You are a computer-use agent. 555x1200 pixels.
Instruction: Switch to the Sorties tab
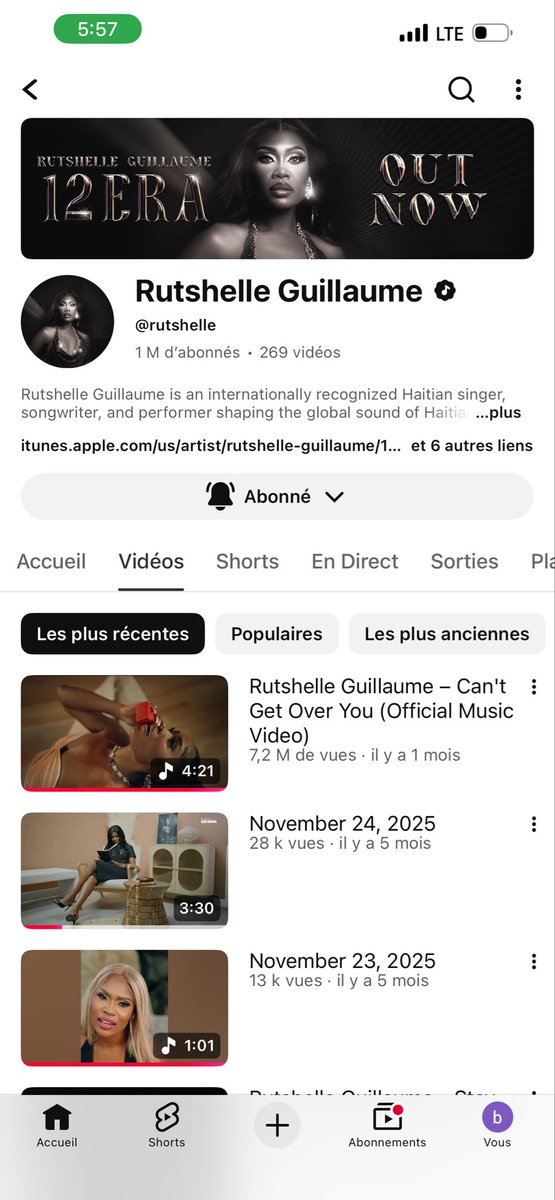click(x=464, y=561)
